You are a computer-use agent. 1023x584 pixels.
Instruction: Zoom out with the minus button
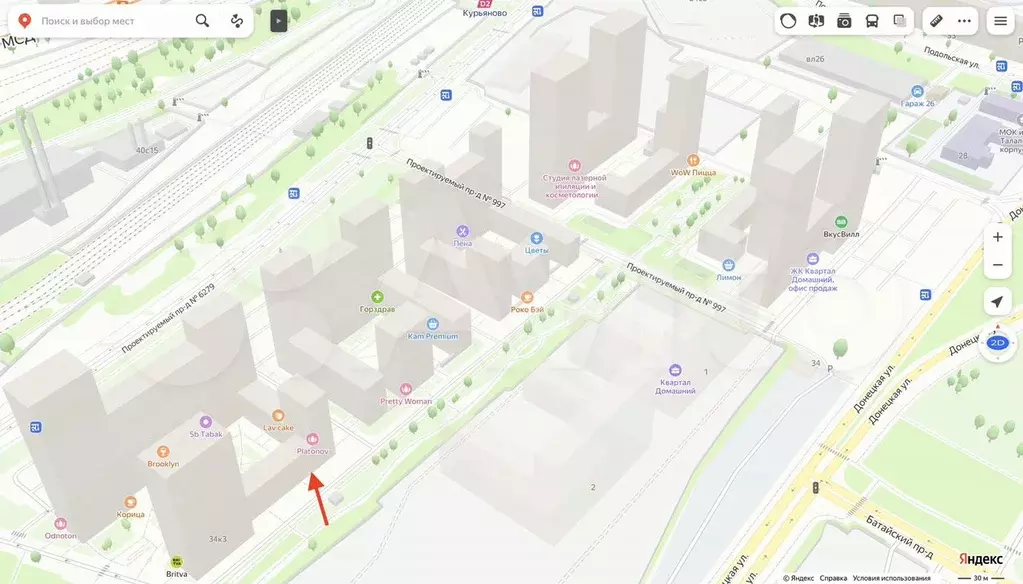pyautogui.click(x=997, y=266)
